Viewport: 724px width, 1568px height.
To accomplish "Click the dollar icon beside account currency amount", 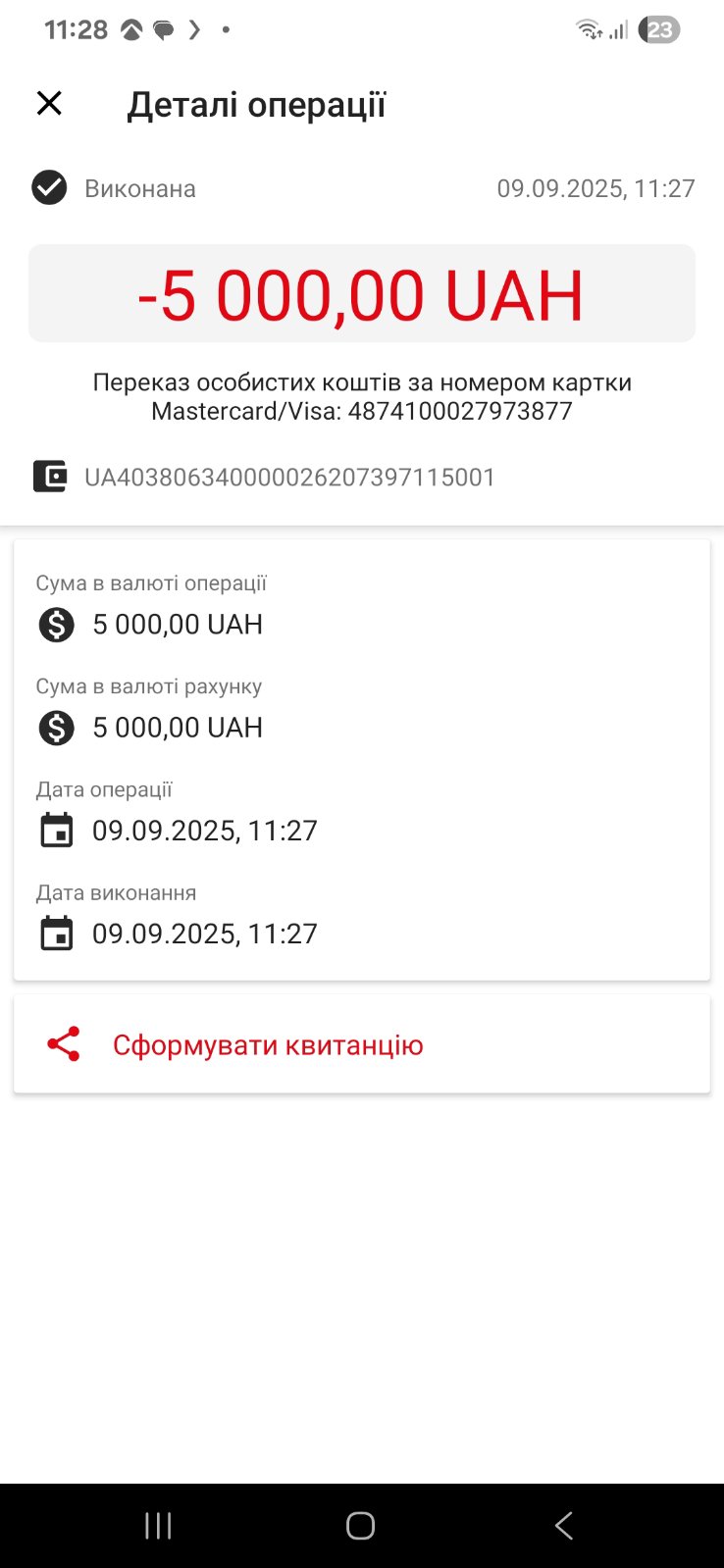I will [57, 728].
